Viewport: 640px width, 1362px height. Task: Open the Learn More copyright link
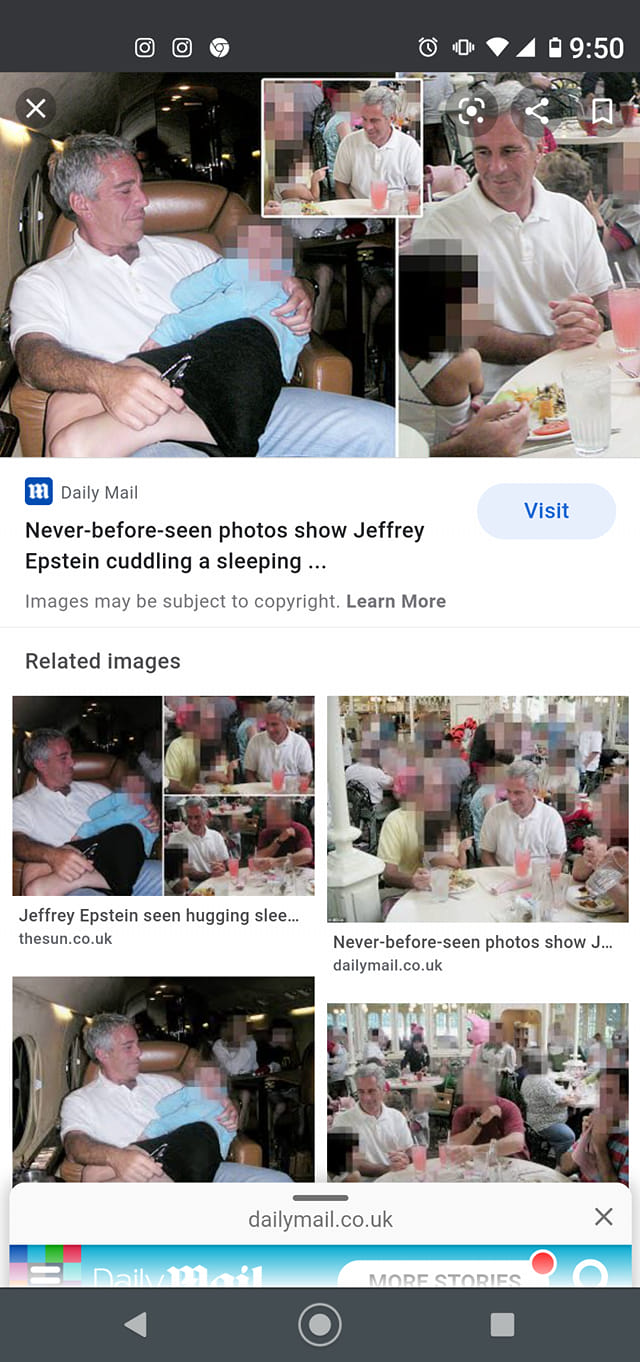click(396, 601)
